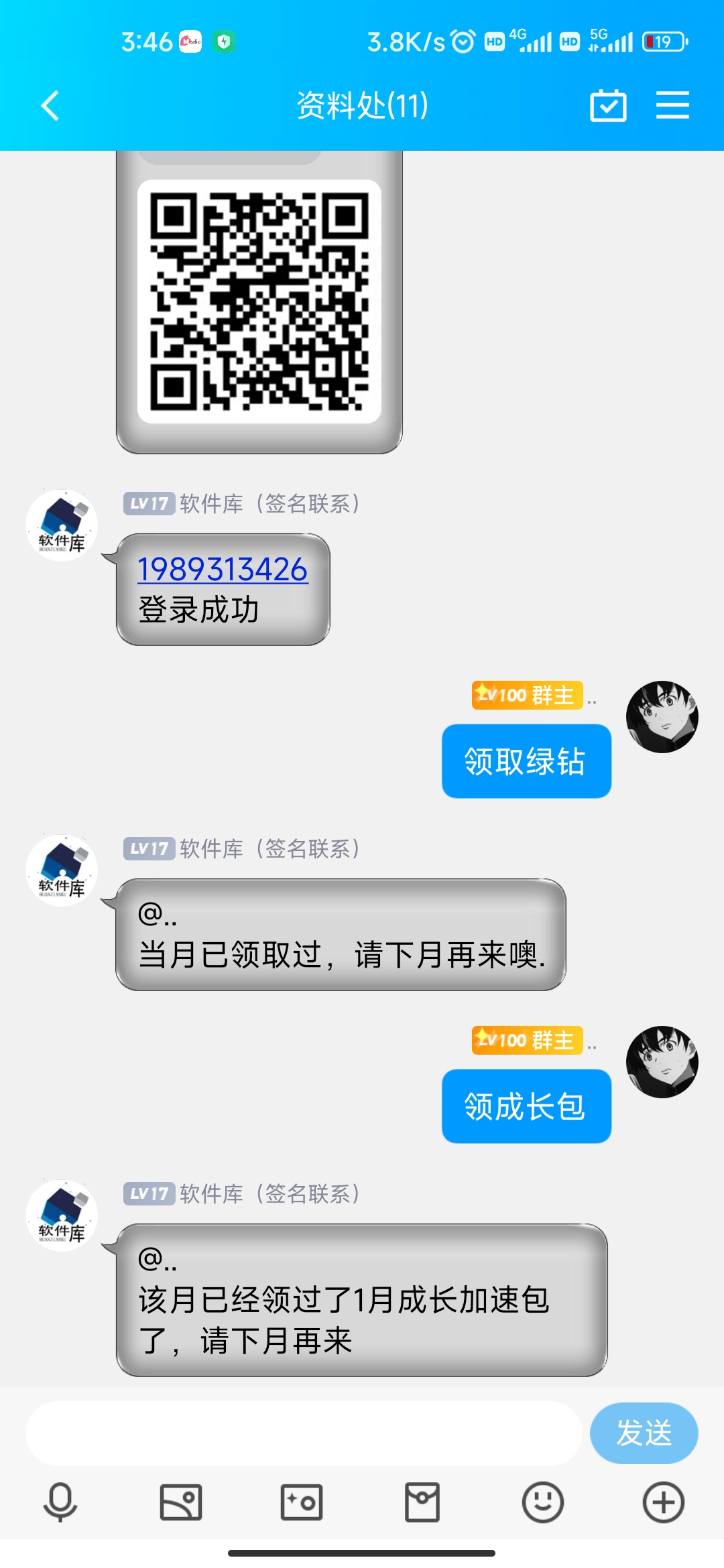Image resolution: width=724 pixels, height=1568 pixels.
Task: Tap the chat title 资料处(11)
Action: click(362, 105)
